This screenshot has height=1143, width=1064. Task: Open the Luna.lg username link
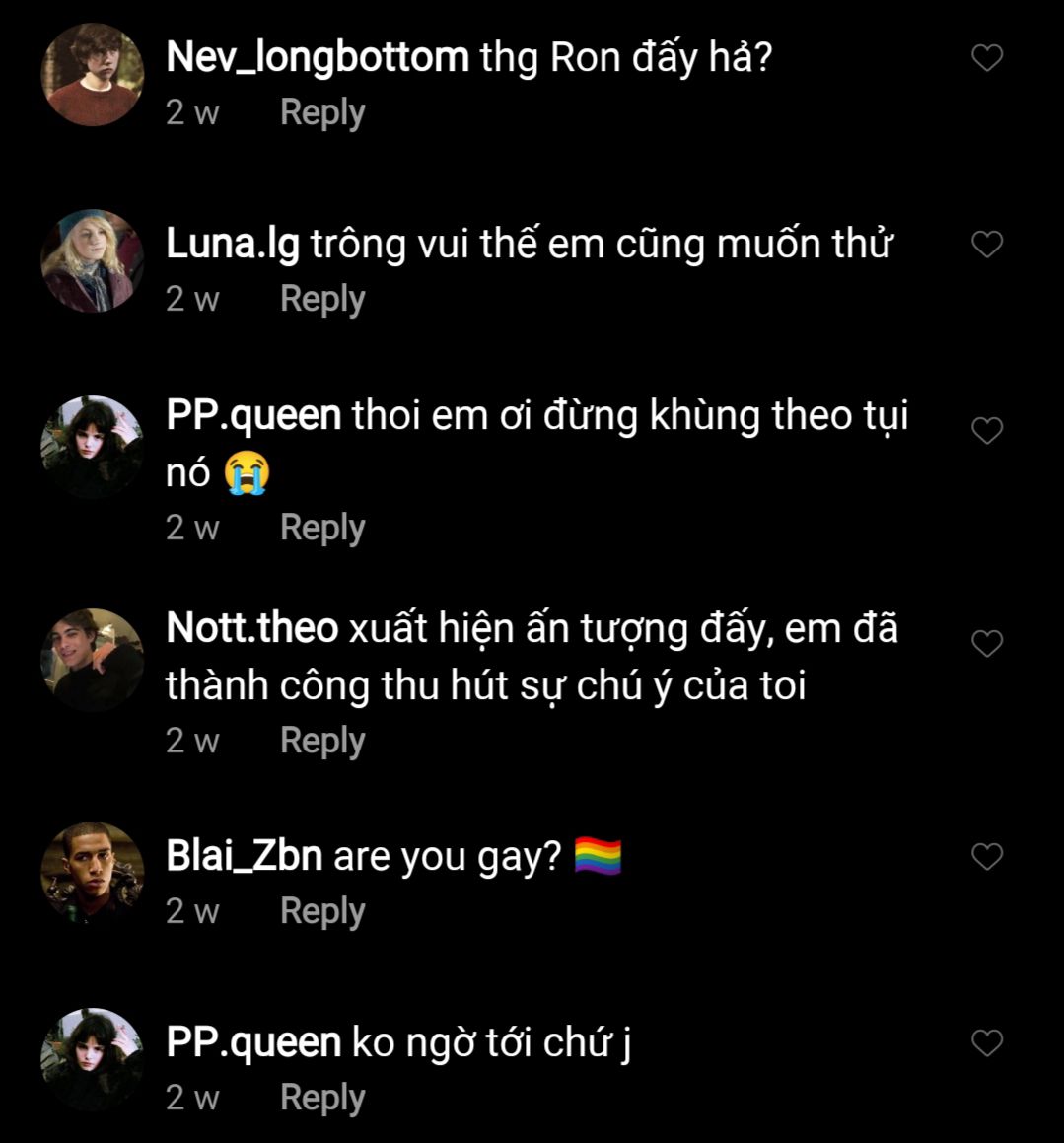(233, 244)
